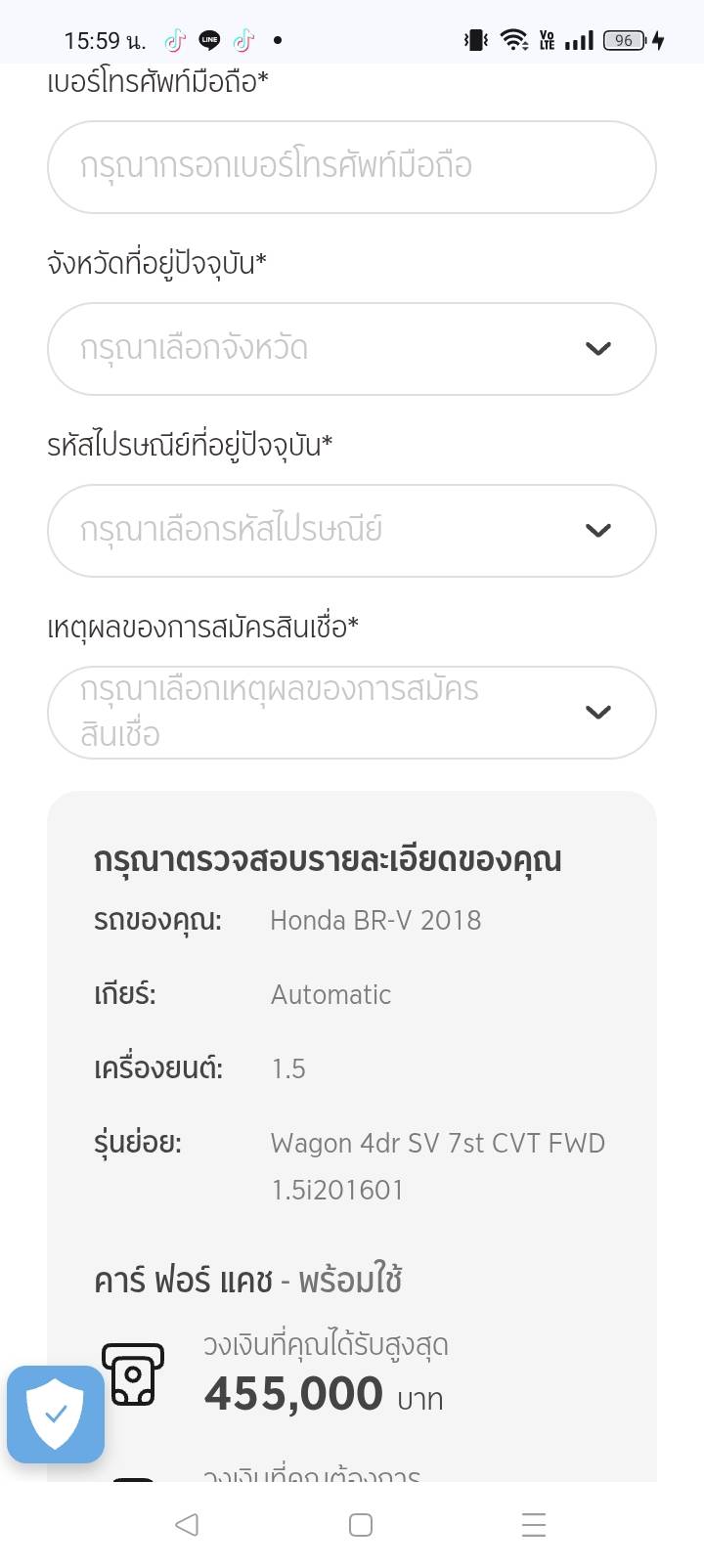Expand the loan application reason dropdown

tap(351, 713)
